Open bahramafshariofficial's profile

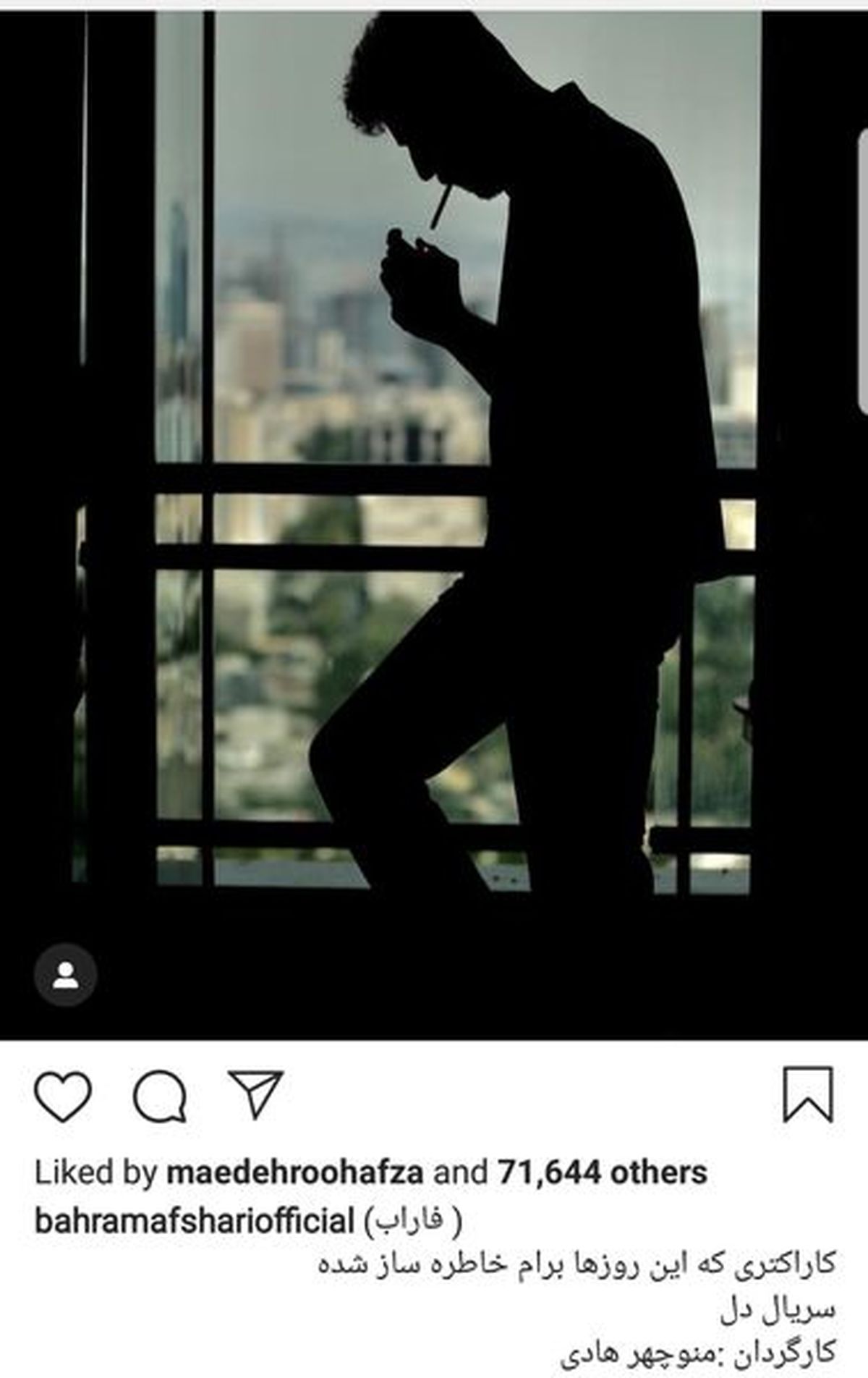coord(194,1222)
